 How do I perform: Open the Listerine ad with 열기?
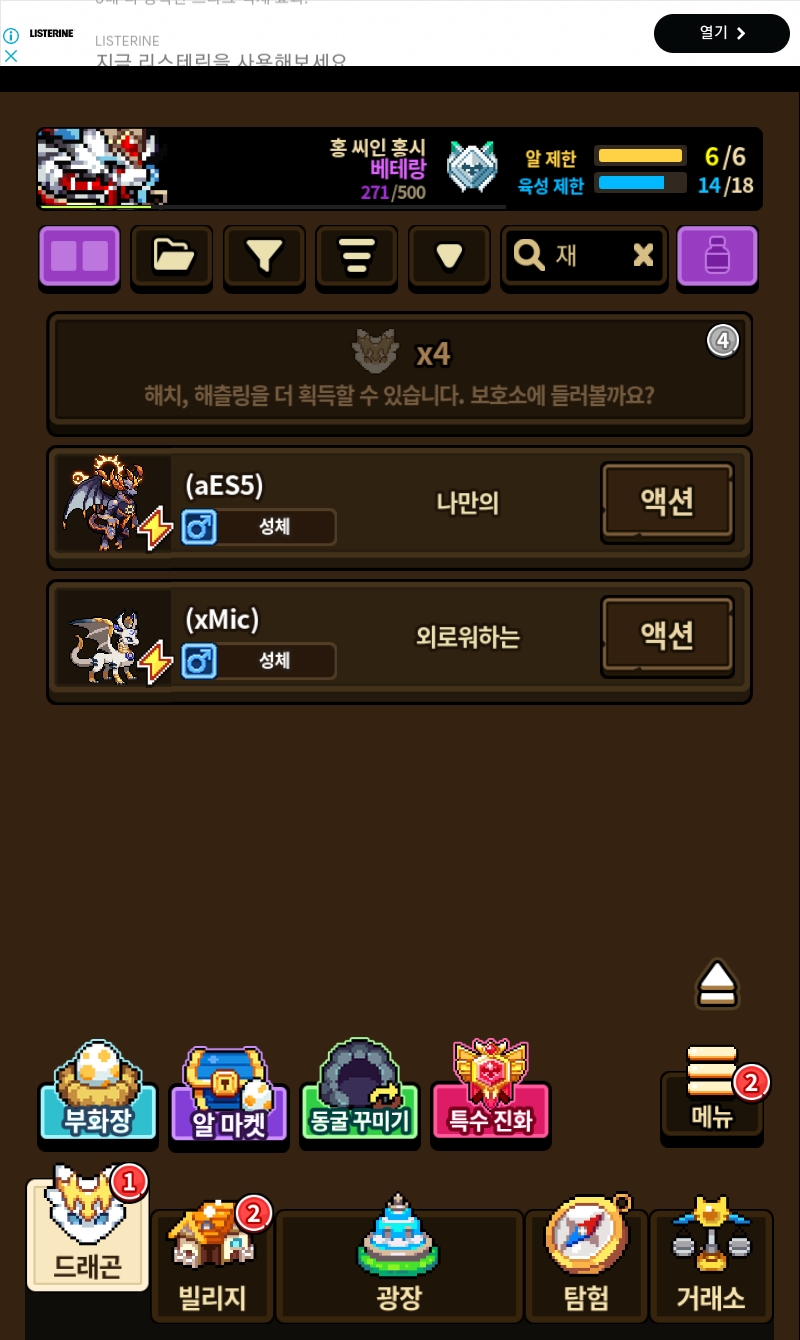click(x=721, y=33)
